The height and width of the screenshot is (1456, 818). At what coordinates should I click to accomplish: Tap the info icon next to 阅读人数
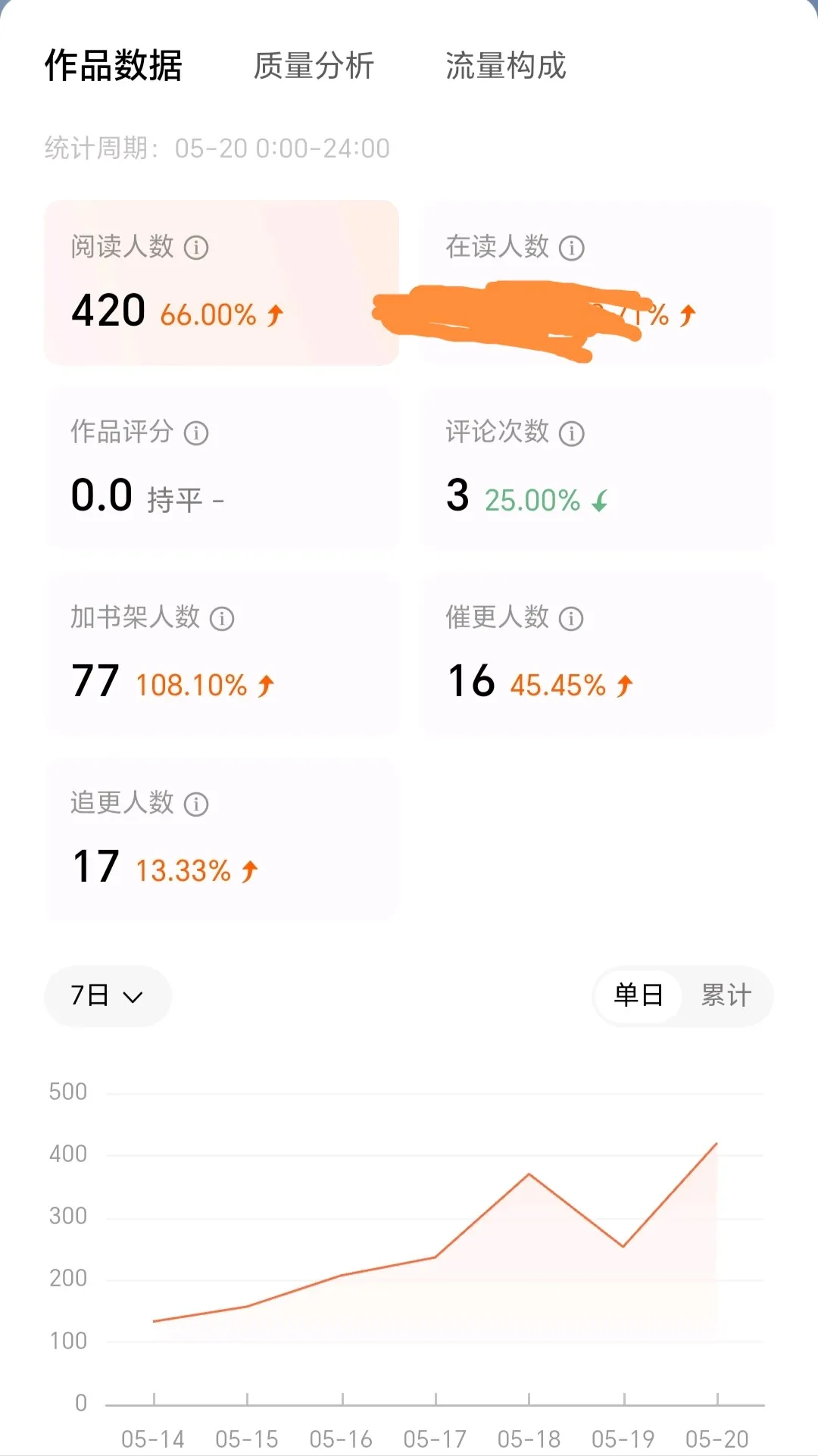click(196, 248)
